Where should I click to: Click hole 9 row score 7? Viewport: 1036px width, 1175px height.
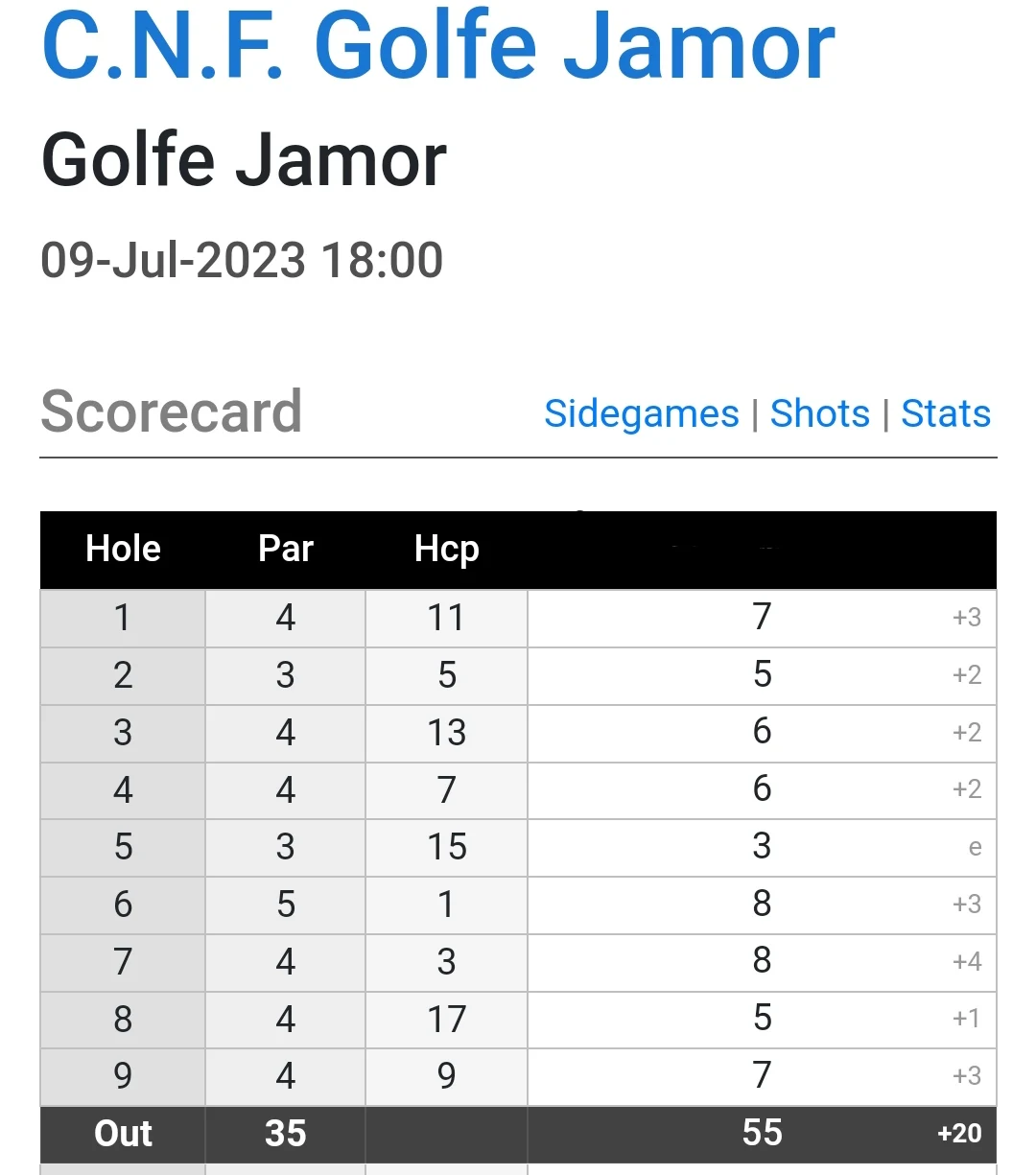click(762, 1075)
